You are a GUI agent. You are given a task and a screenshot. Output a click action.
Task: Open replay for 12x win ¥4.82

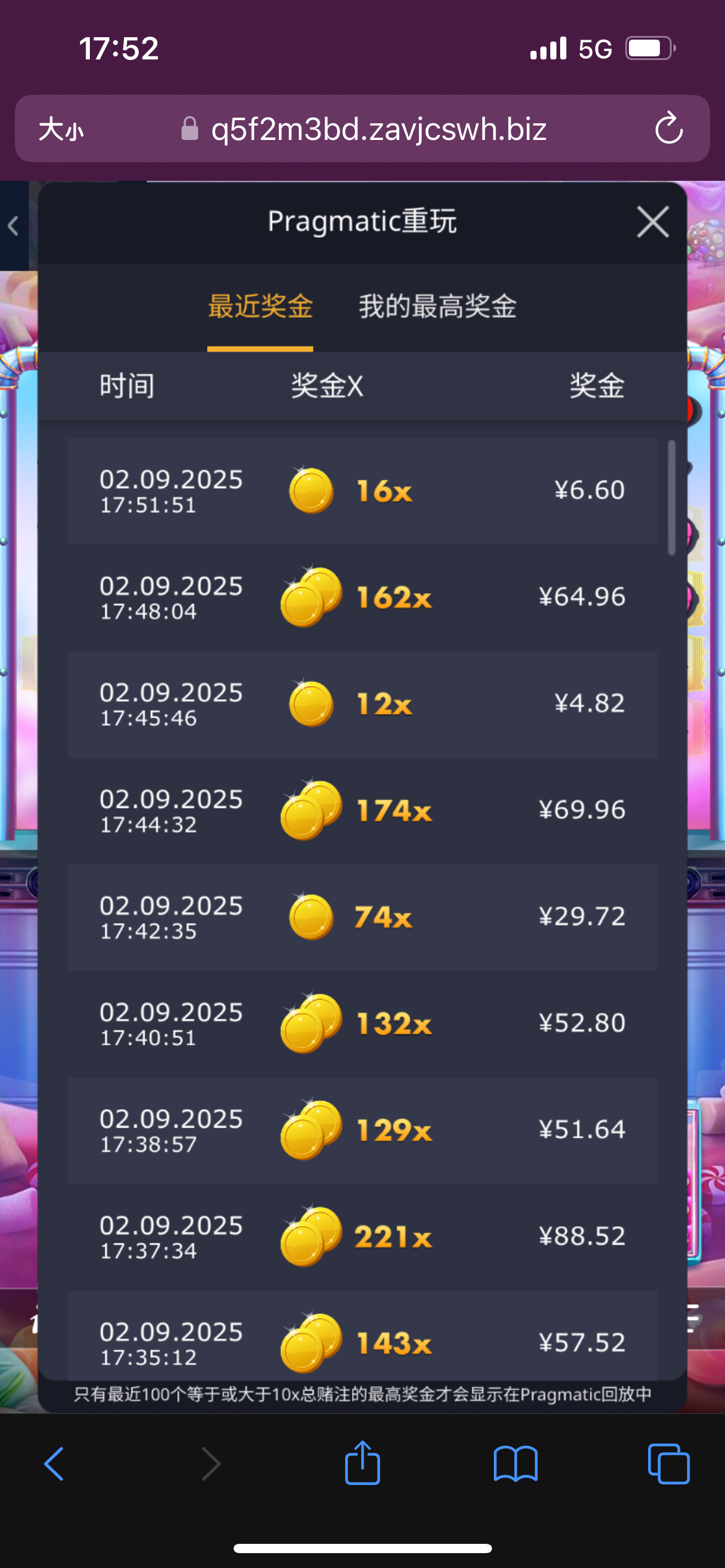[362, 704]
